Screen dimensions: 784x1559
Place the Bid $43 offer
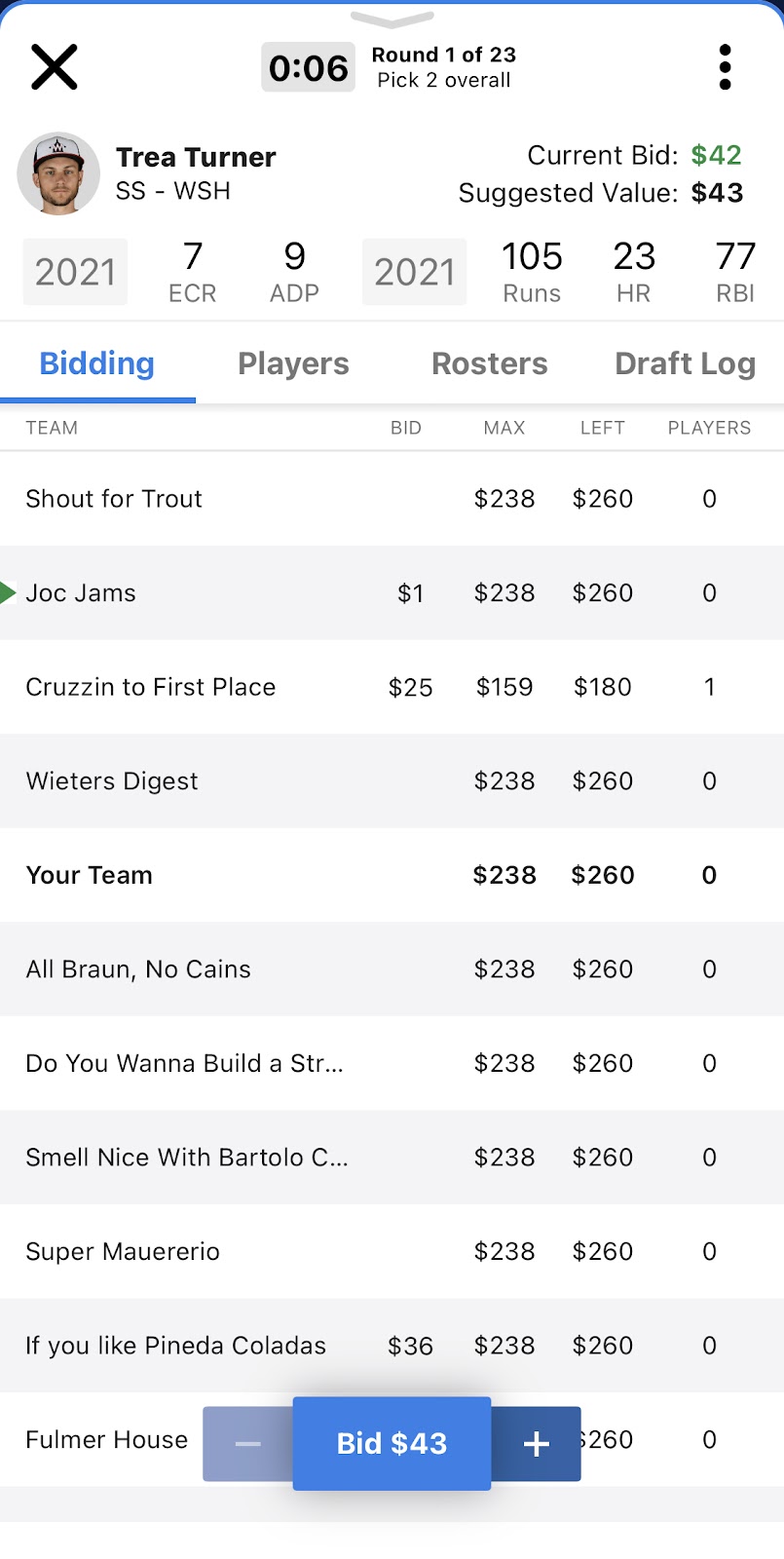click(392, 1443)
